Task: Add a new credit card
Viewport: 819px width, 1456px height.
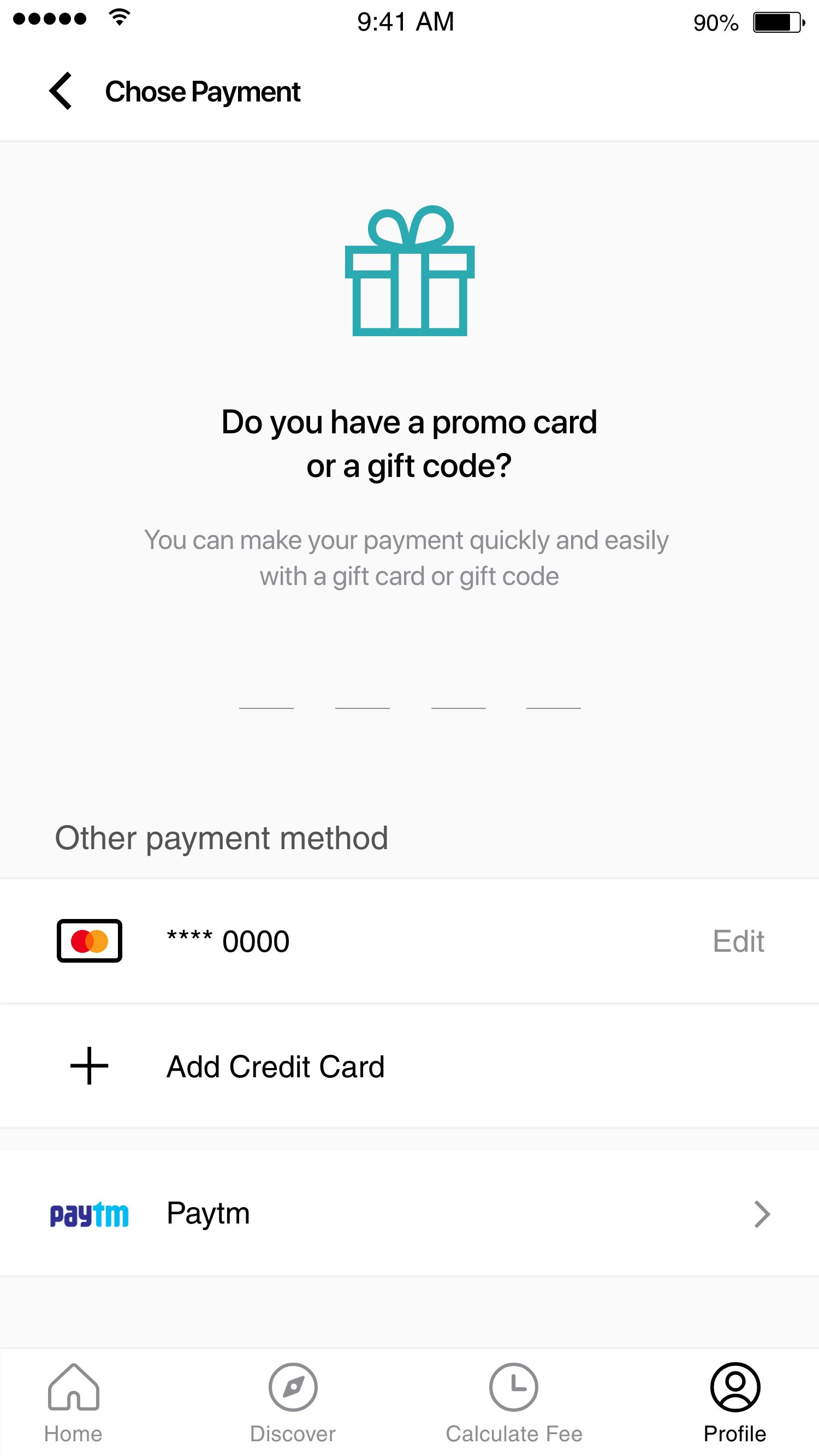Action: coord(275,1066)
